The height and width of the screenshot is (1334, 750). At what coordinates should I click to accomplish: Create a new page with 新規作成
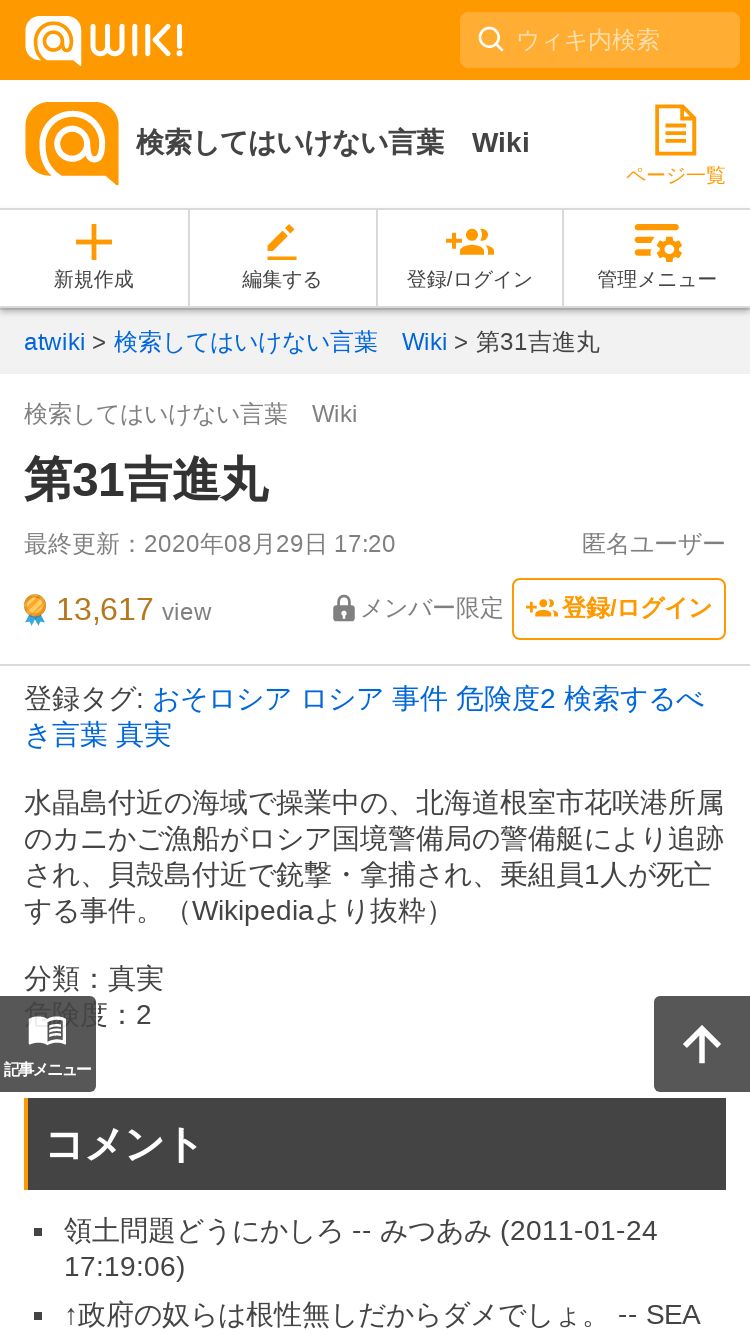pyautogui.click(x=94, y=258)
